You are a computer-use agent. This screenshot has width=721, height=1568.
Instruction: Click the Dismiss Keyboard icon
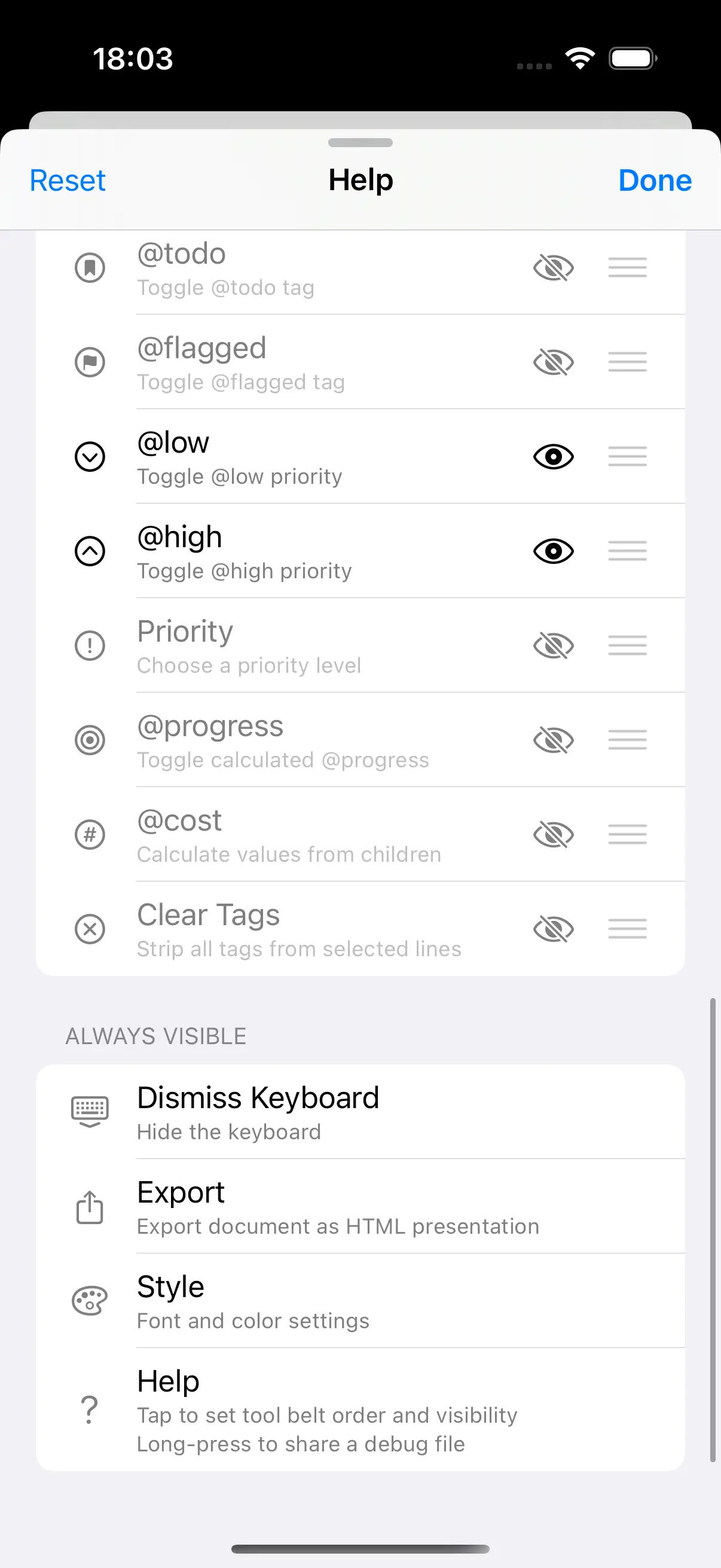click(x=90, y=1111)
